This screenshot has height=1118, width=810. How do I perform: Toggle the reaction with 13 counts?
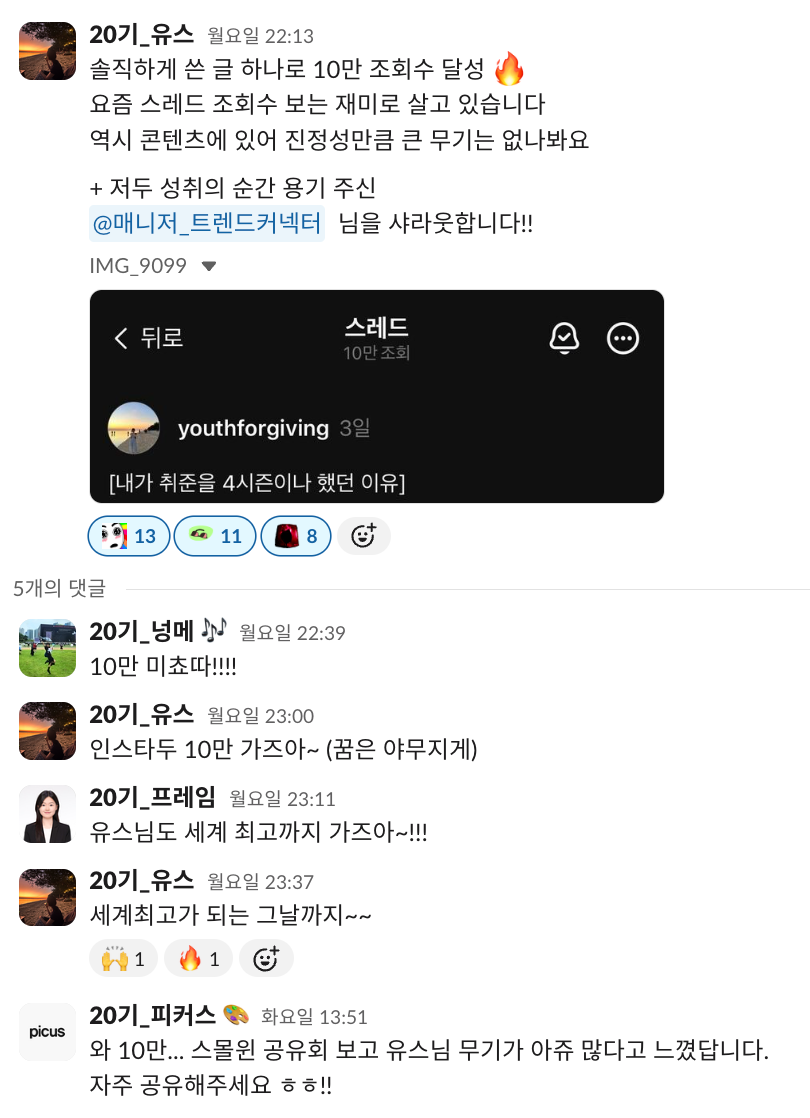point(128,536)
